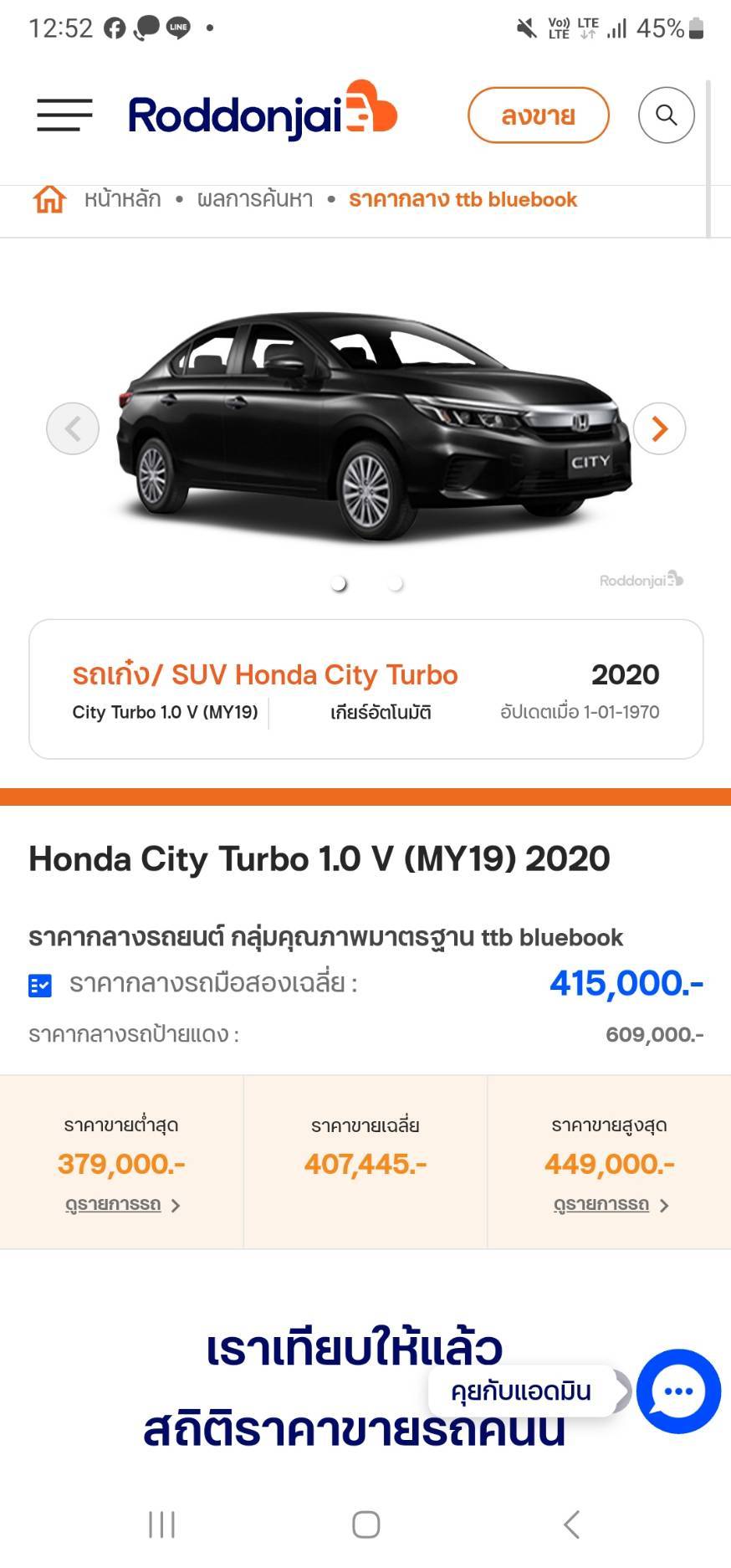Screen dimensions: 731x1568
Task: Open the หน้าหลัก breadcrumb link
Action: coord(122,200)
